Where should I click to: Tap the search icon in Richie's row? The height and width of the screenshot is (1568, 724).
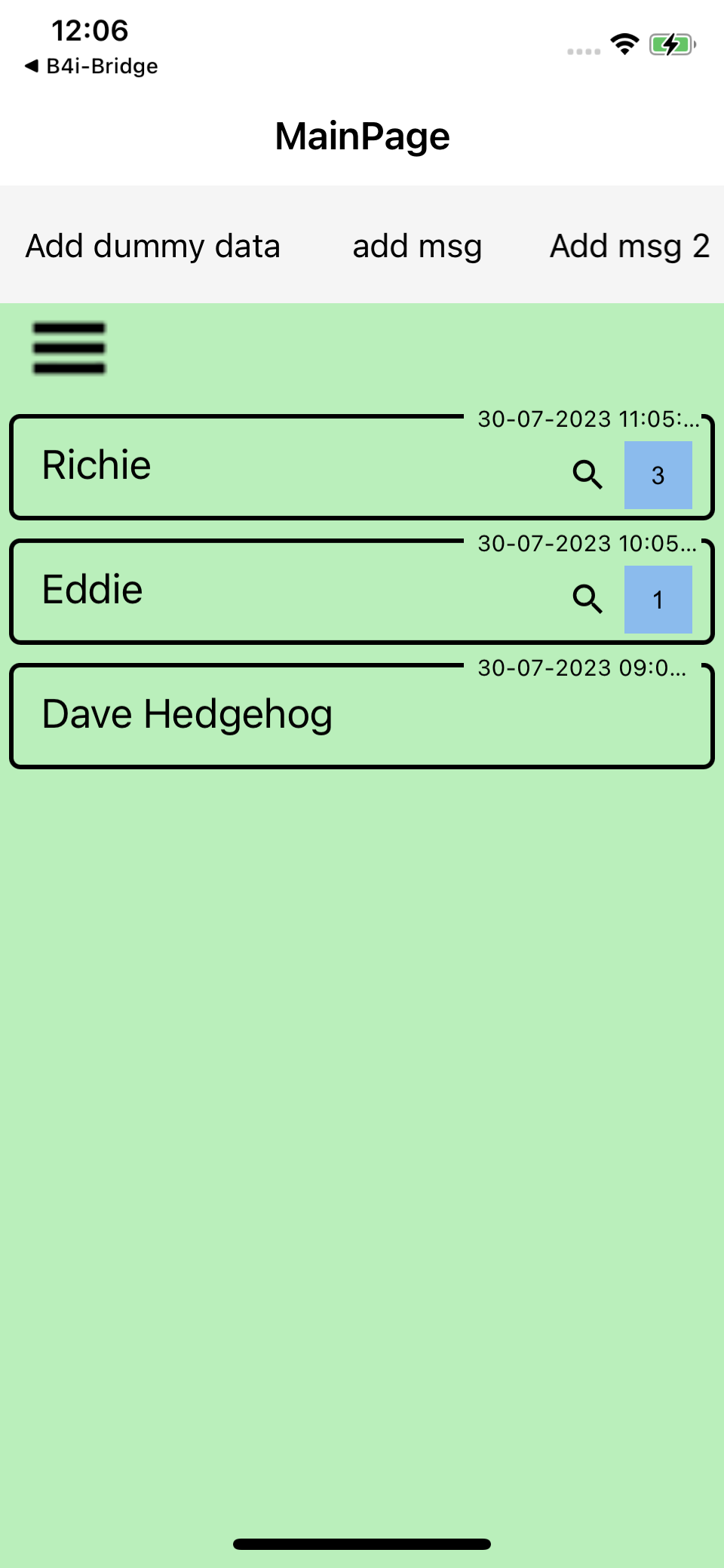(x=587, y=474)
